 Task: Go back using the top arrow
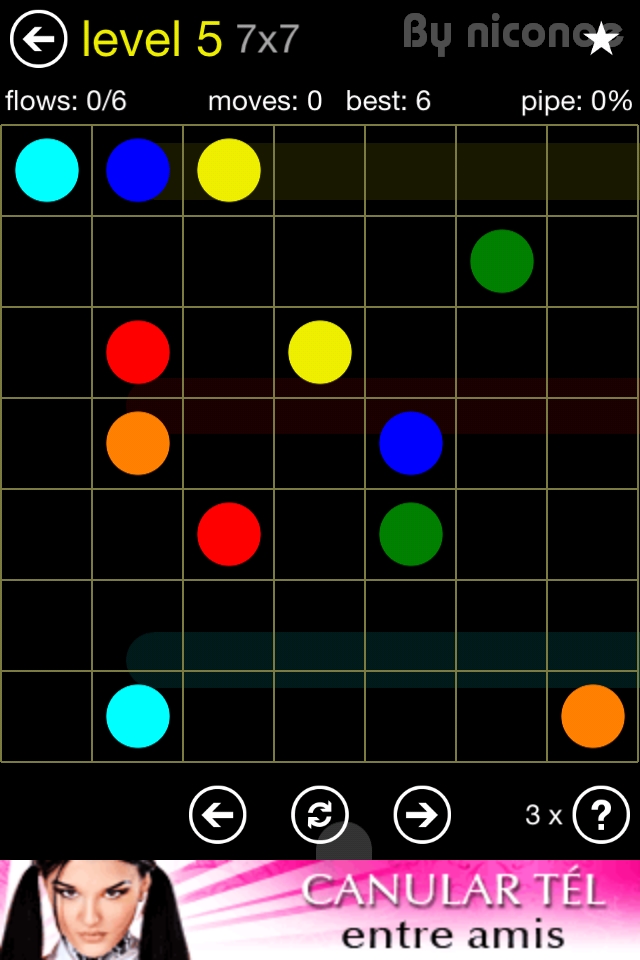(38, 39)
